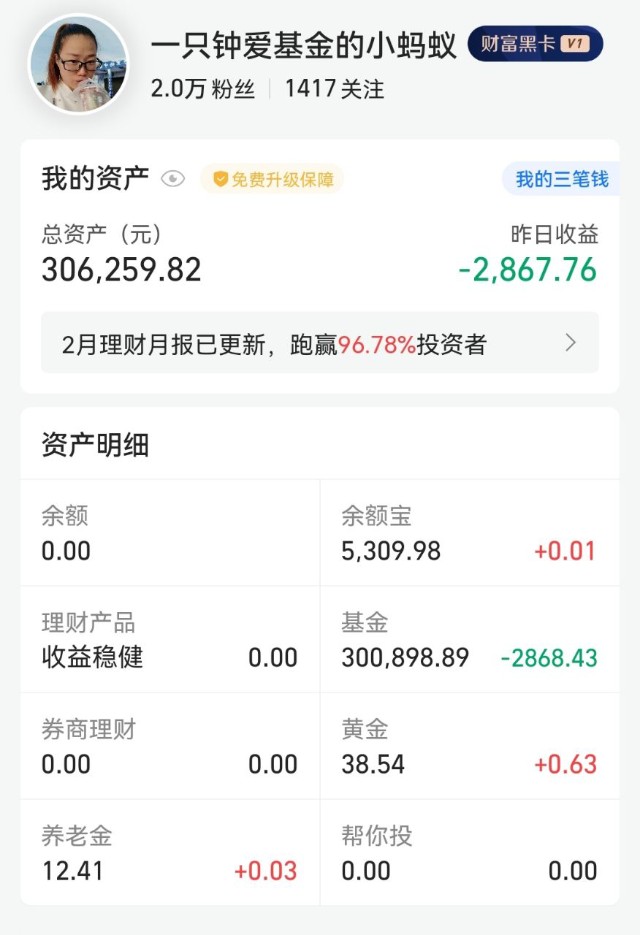Open 我的三笔钱

coord(561,179)
